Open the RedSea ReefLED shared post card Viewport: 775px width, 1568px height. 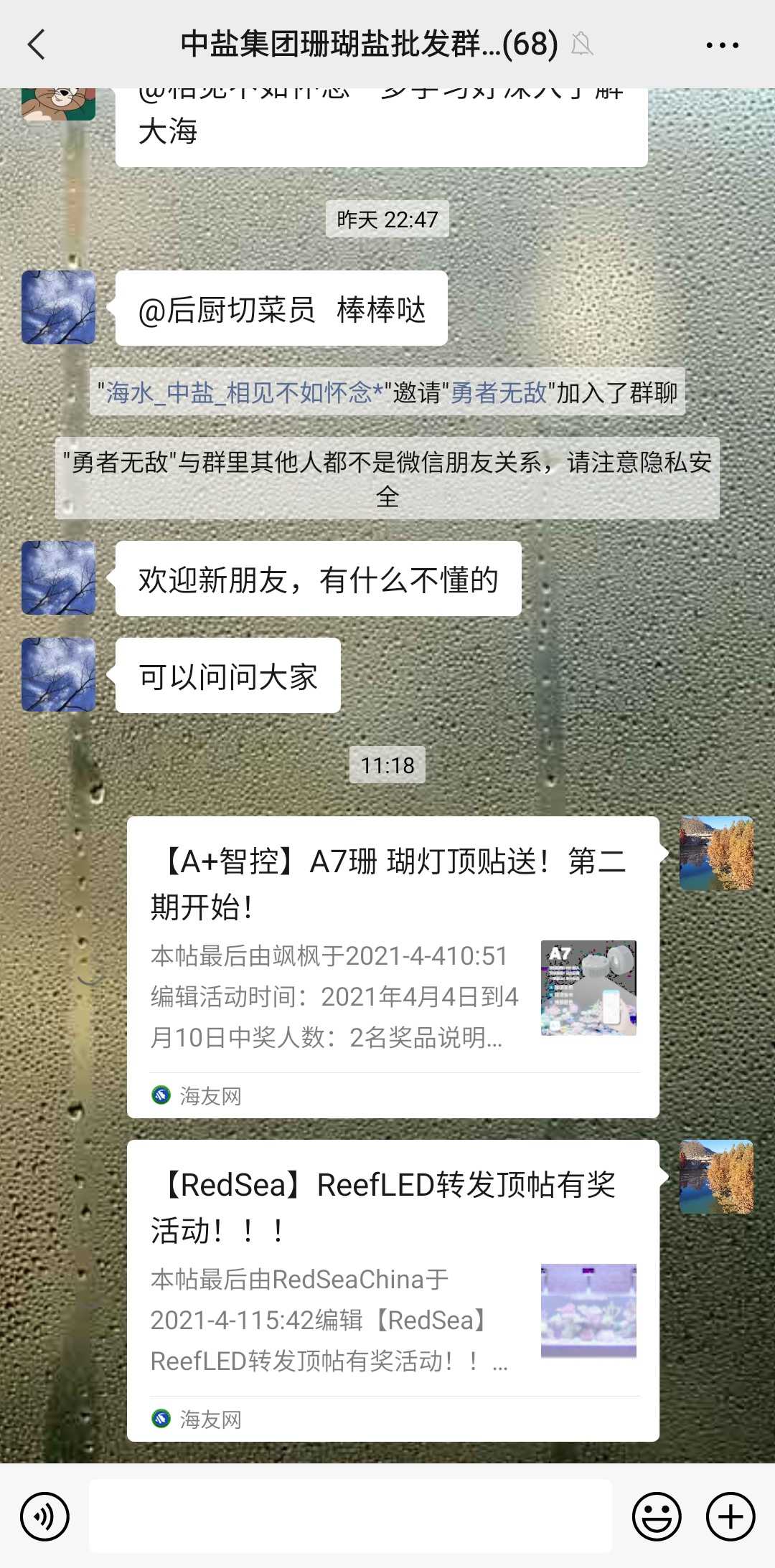[393, 1289]
